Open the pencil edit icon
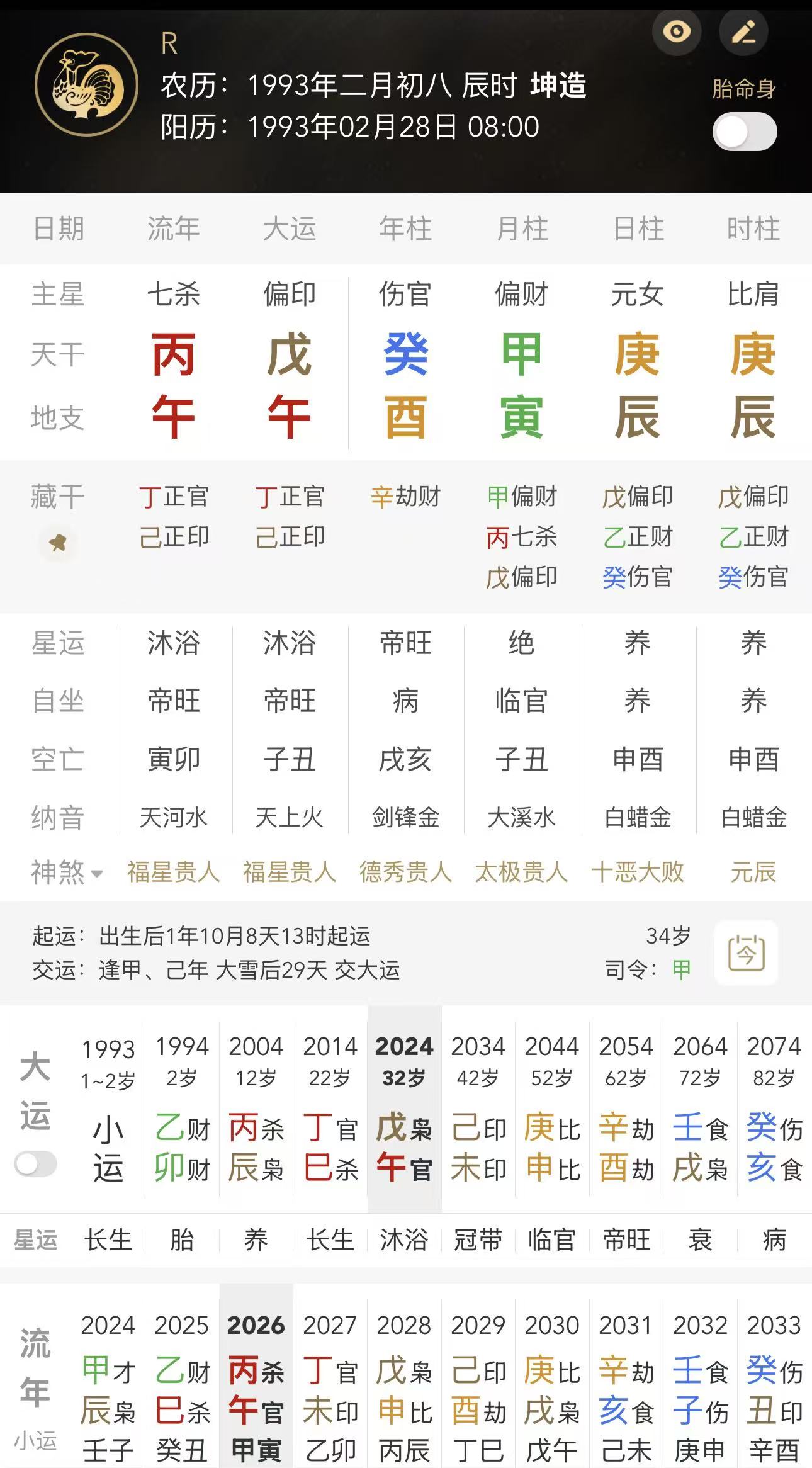This screenshot has height=1468, width=812. point(743,31)
